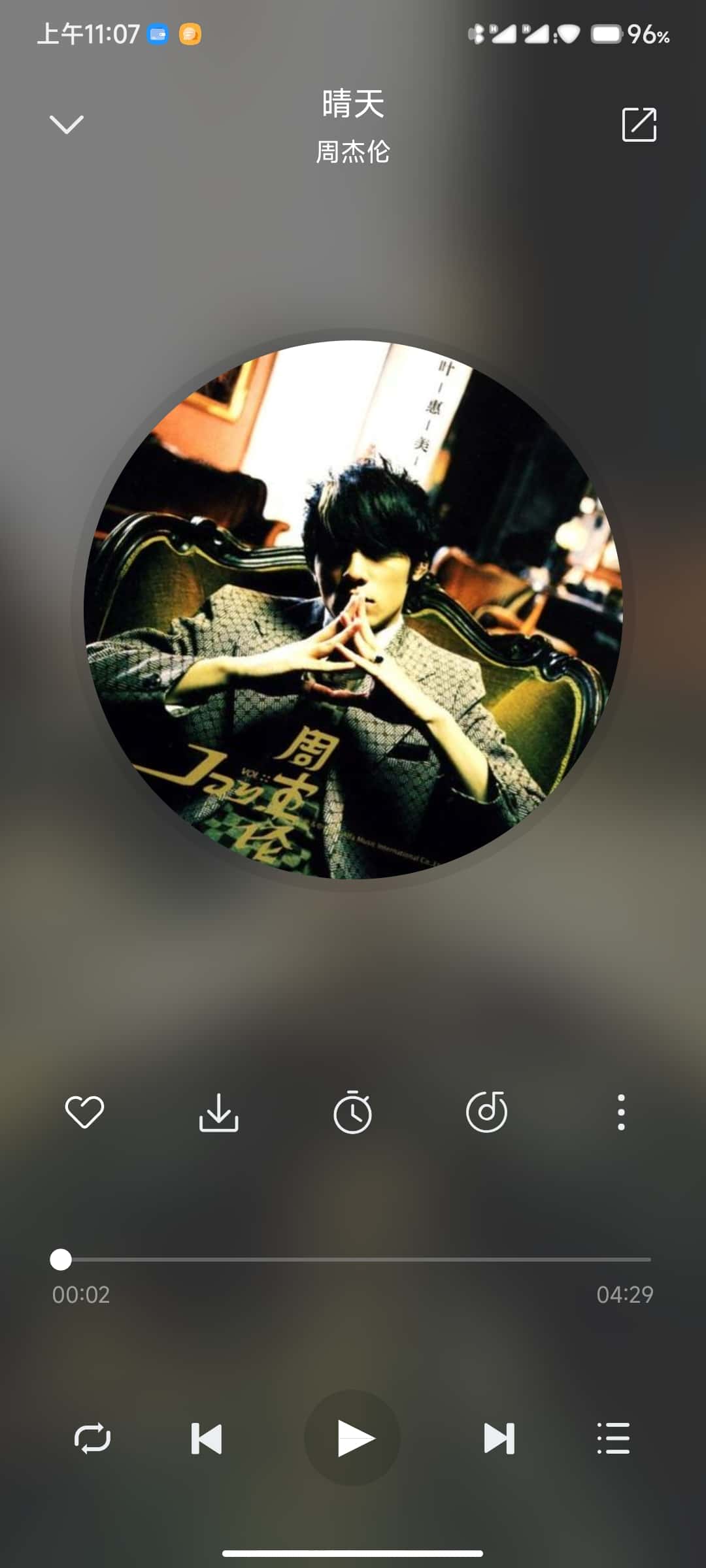This screenshot has width=706, height=1568.
Task: Skip to the previous track
Action: click(207, 1438)
